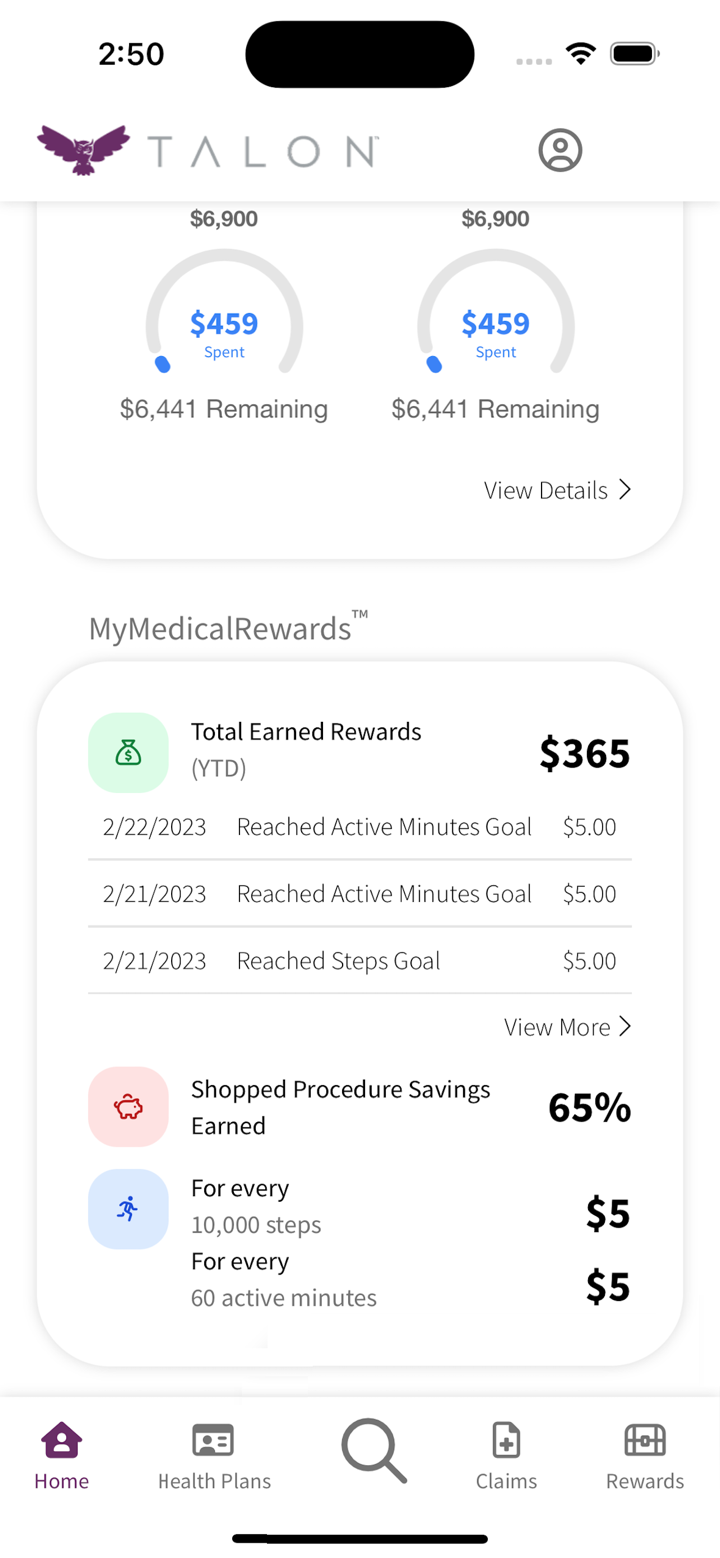Expand View More rewards chevron
The width and height of the screenshot is (720, 1558).
coord(626,1026)
